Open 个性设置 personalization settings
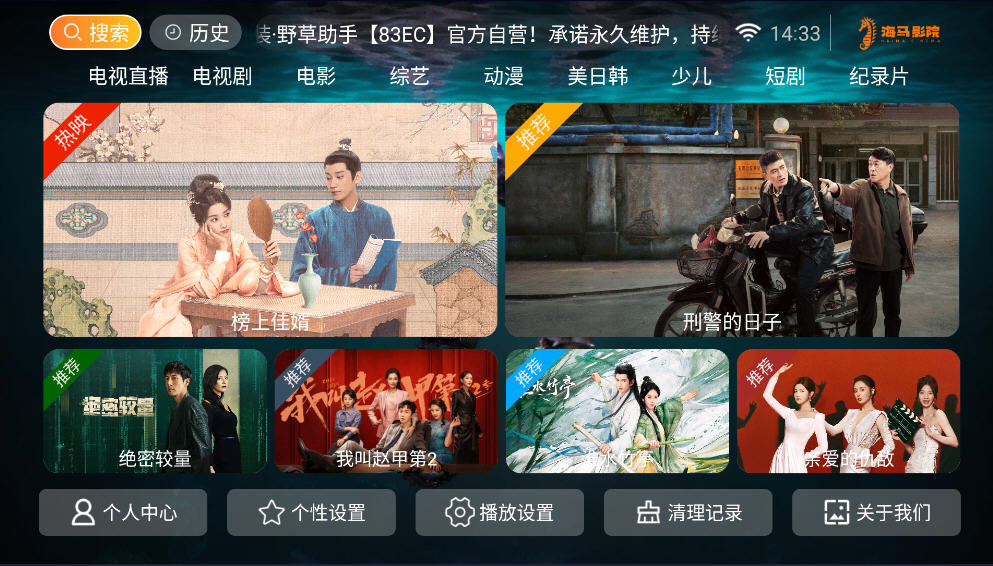The height and width of the screenshot is (566, 993). pyautogui.click(x=311, y=513)
